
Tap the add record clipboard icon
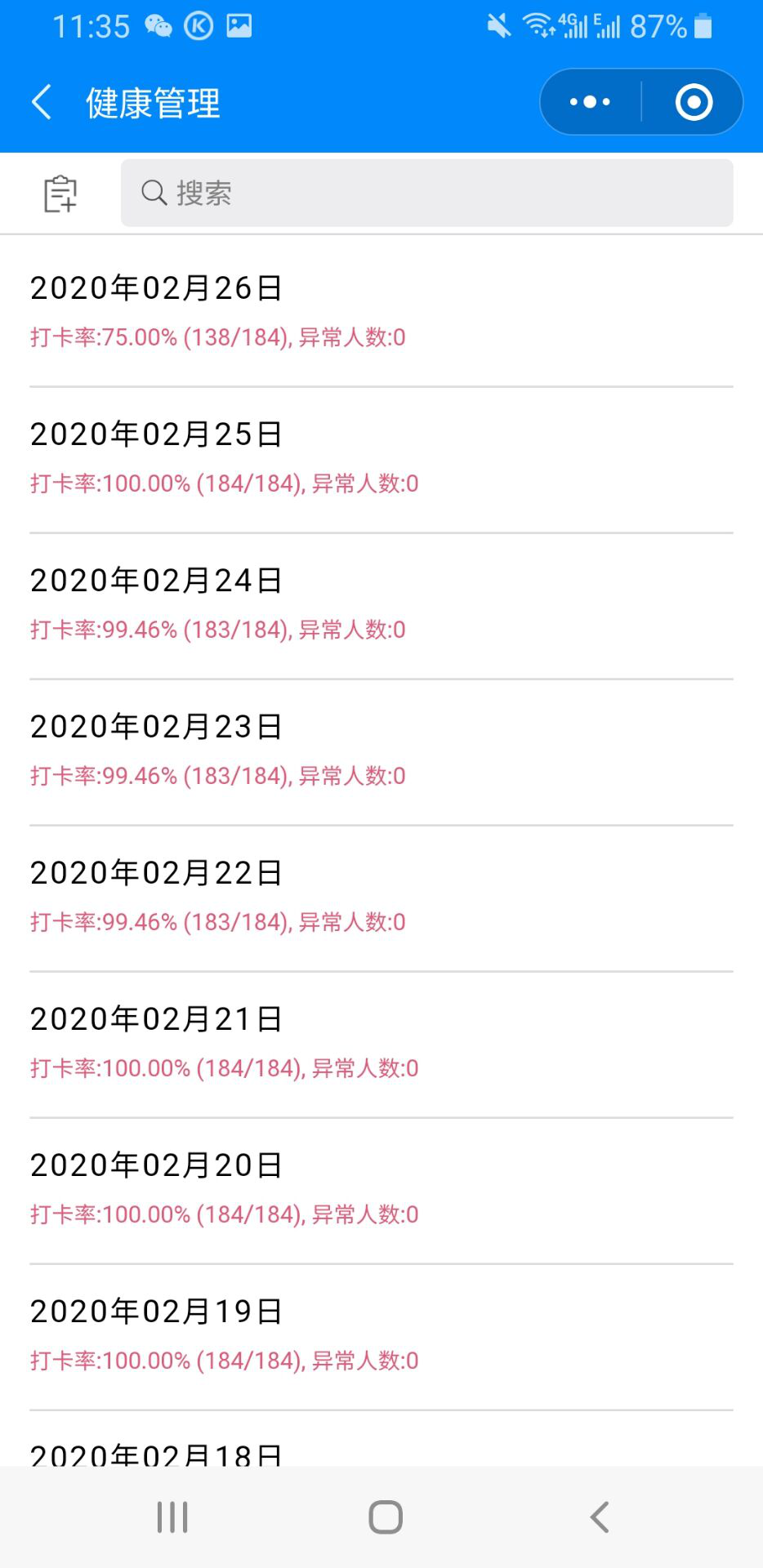click(60, 194)
